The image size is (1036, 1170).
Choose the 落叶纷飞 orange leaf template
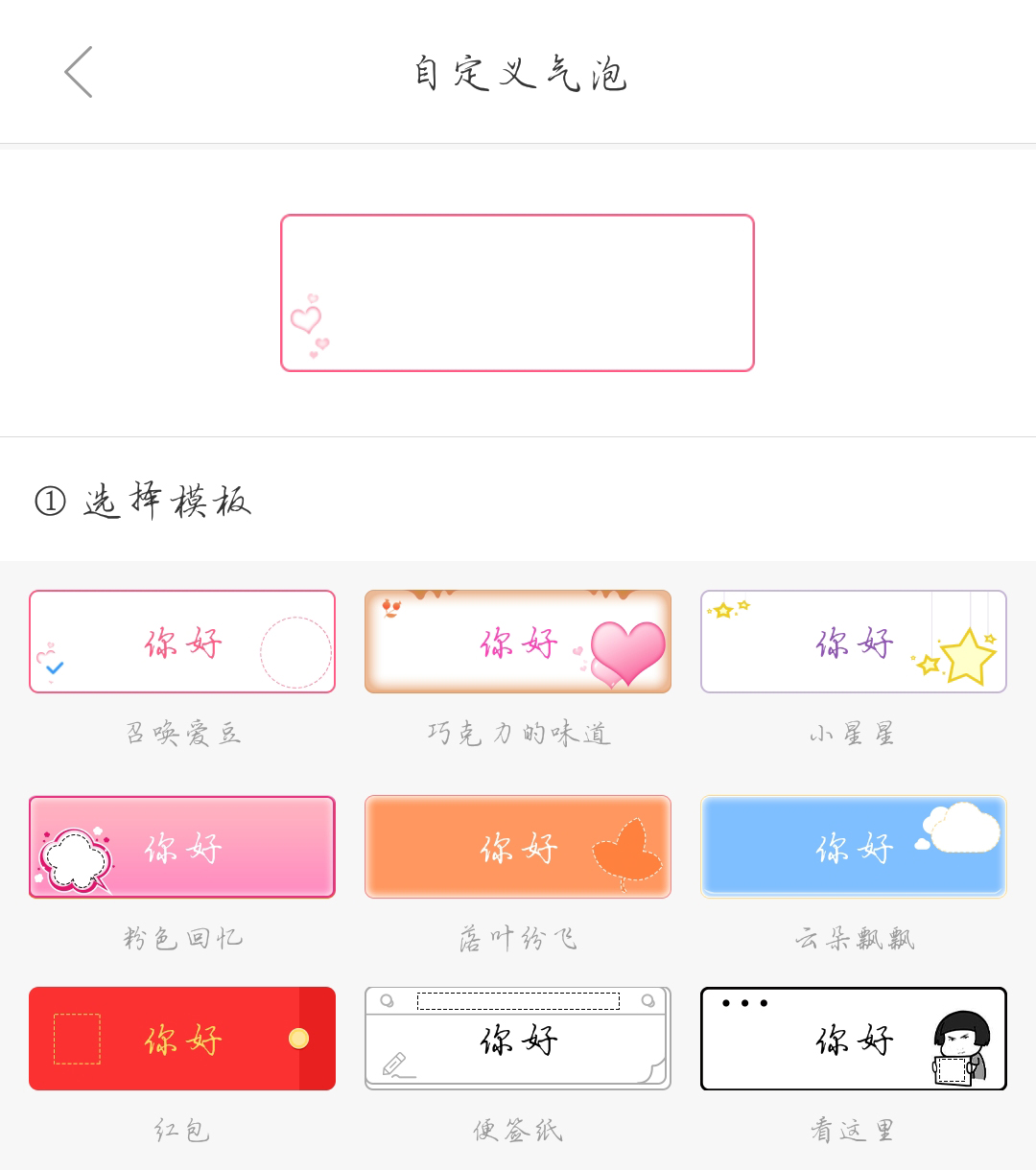pyautogui.click(x=518, y=847)
